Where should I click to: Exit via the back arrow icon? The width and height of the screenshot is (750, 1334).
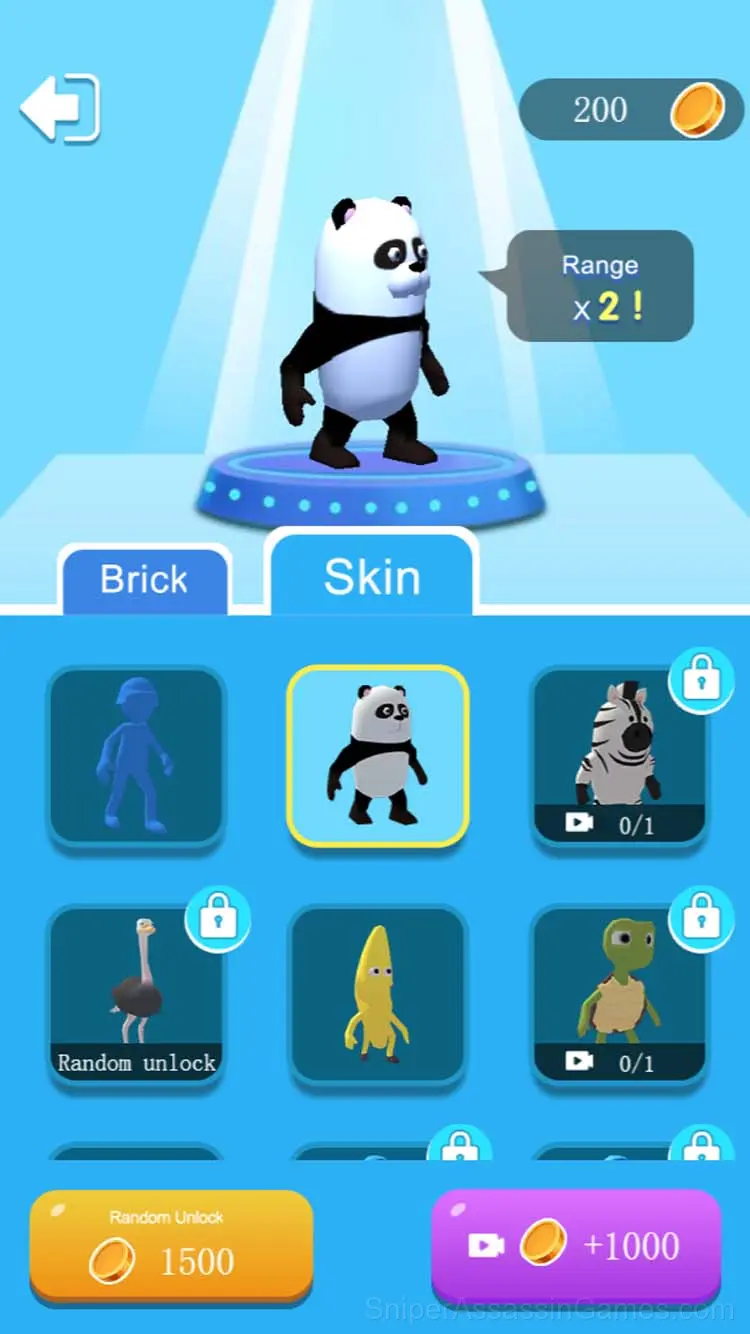pyautogui.click(x=60, y=108)
